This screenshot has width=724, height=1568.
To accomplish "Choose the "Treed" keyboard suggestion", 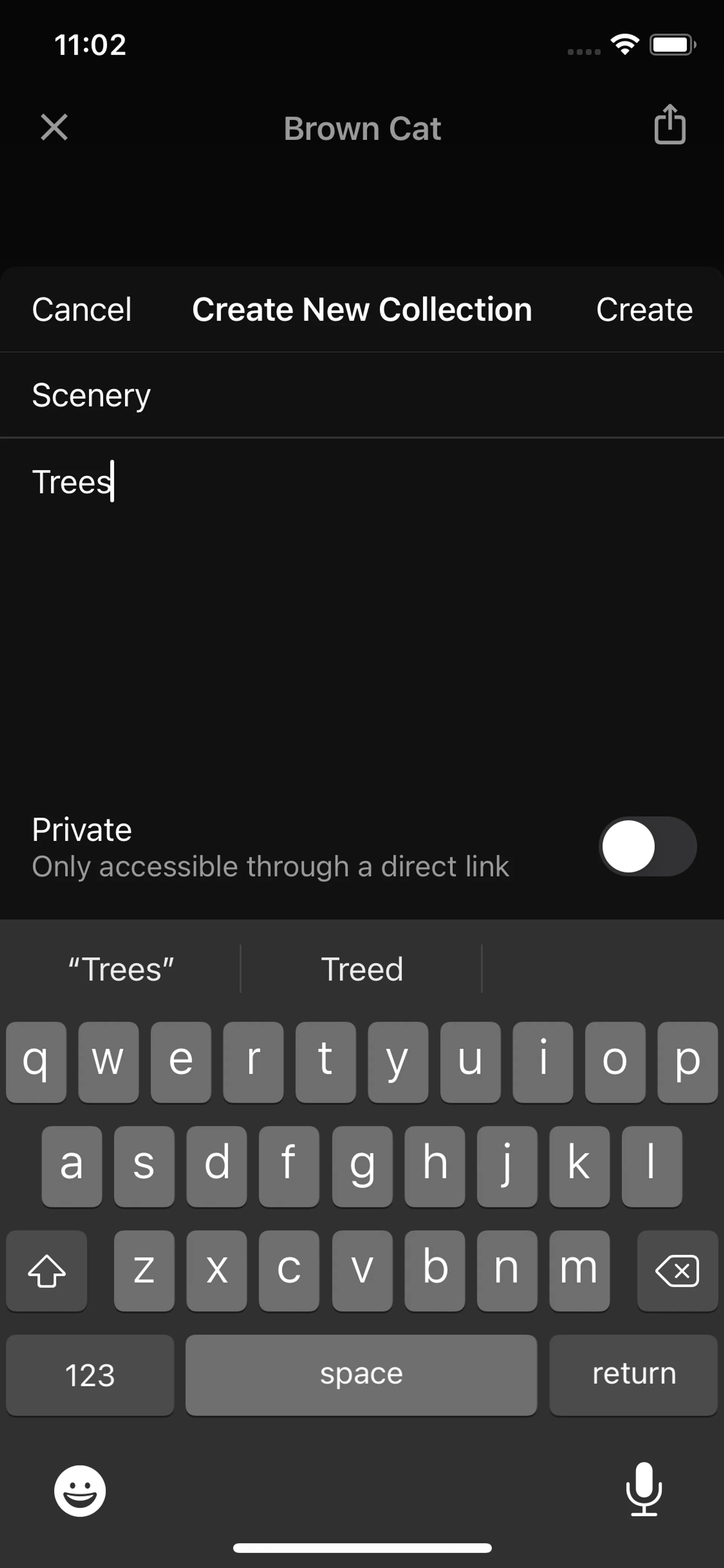I will [x=361, y=969].
